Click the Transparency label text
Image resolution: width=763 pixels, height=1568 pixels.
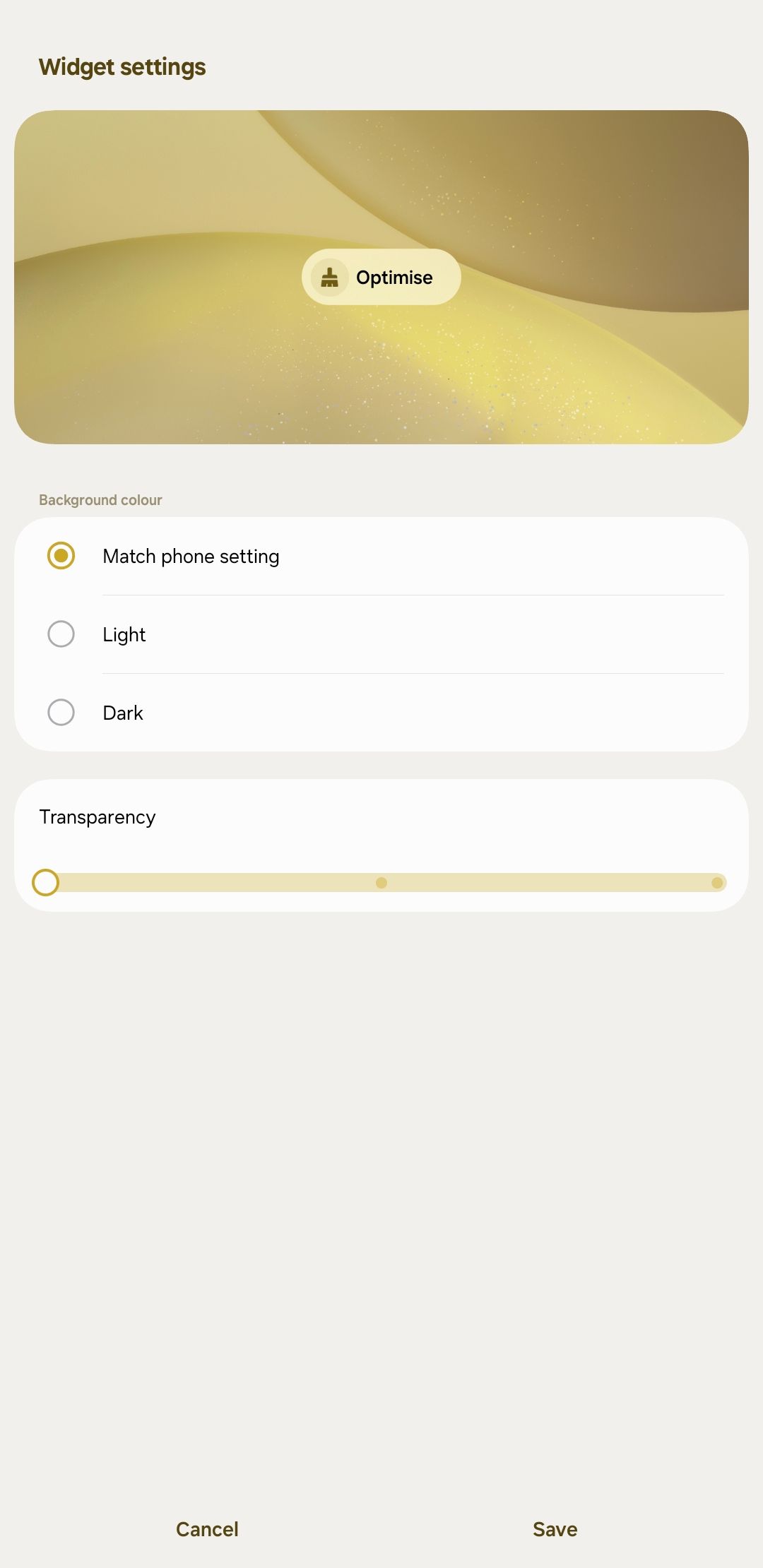(x=98, y=817)
